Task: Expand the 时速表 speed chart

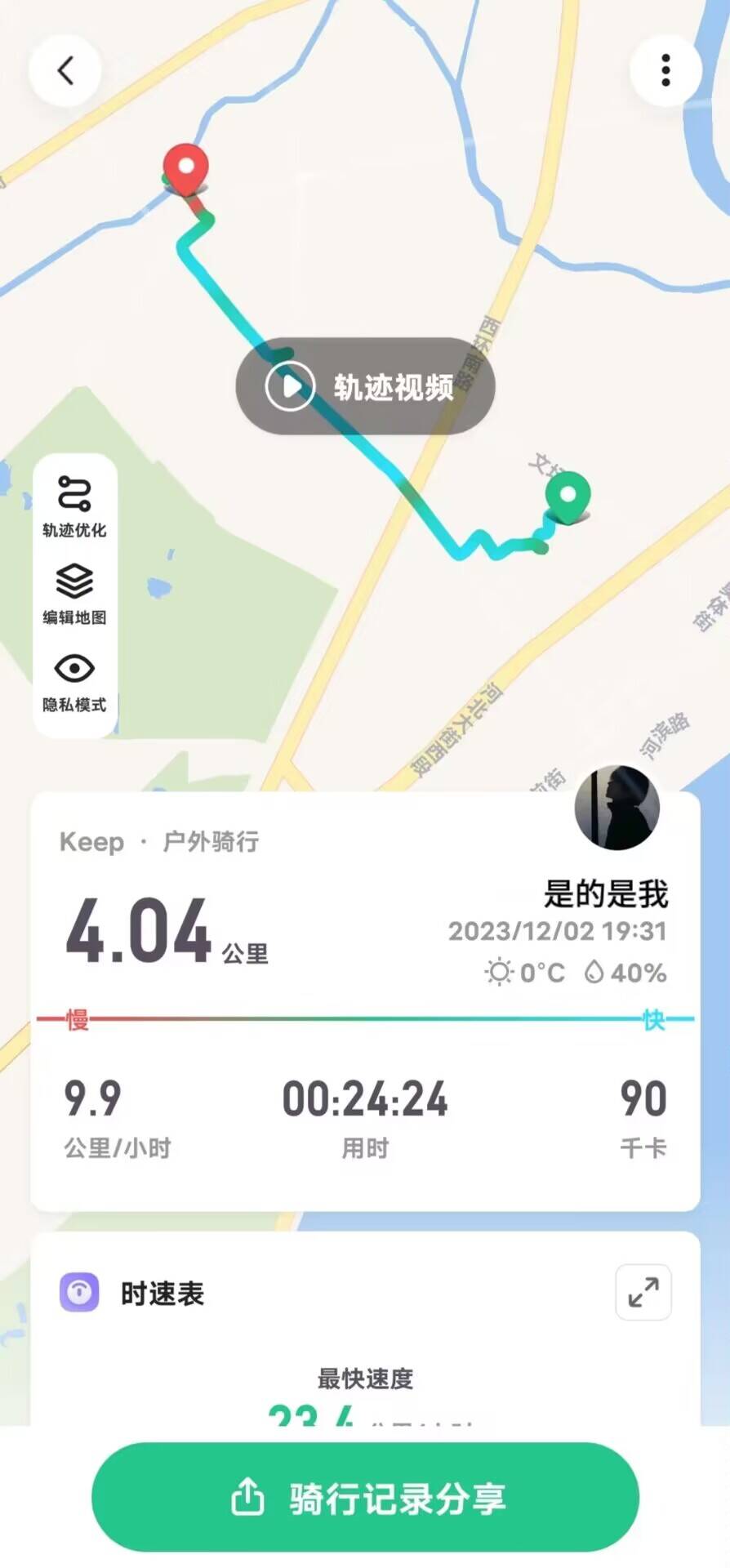Action: pyautogui.click(x=643, y=1293)
